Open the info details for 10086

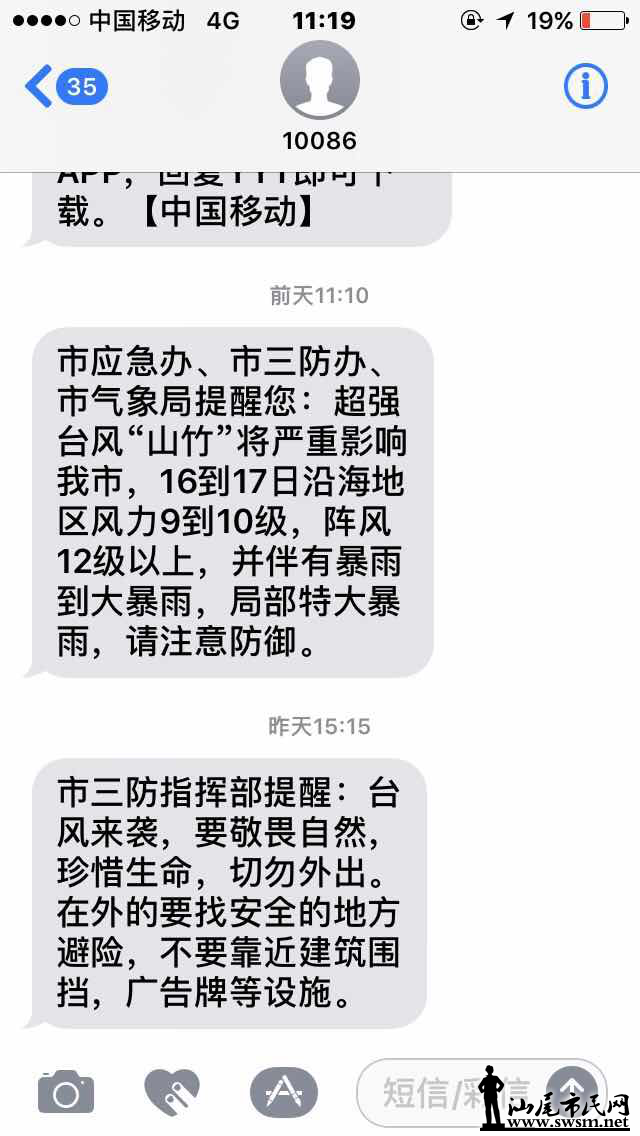coord(585,87)
